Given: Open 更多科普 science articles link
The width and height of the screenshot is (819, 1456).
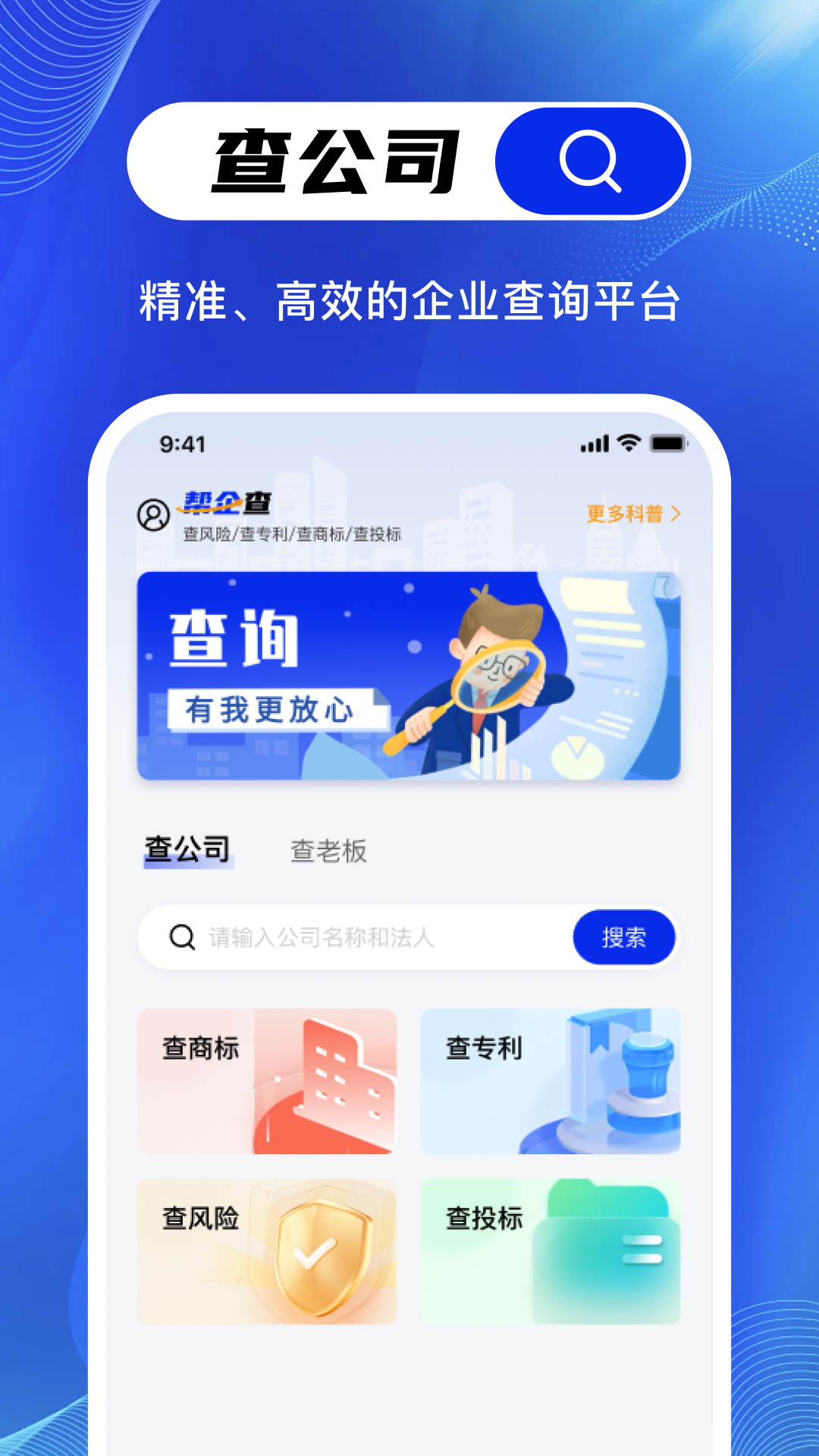Looking at the screenshot, I should [624, 513].
